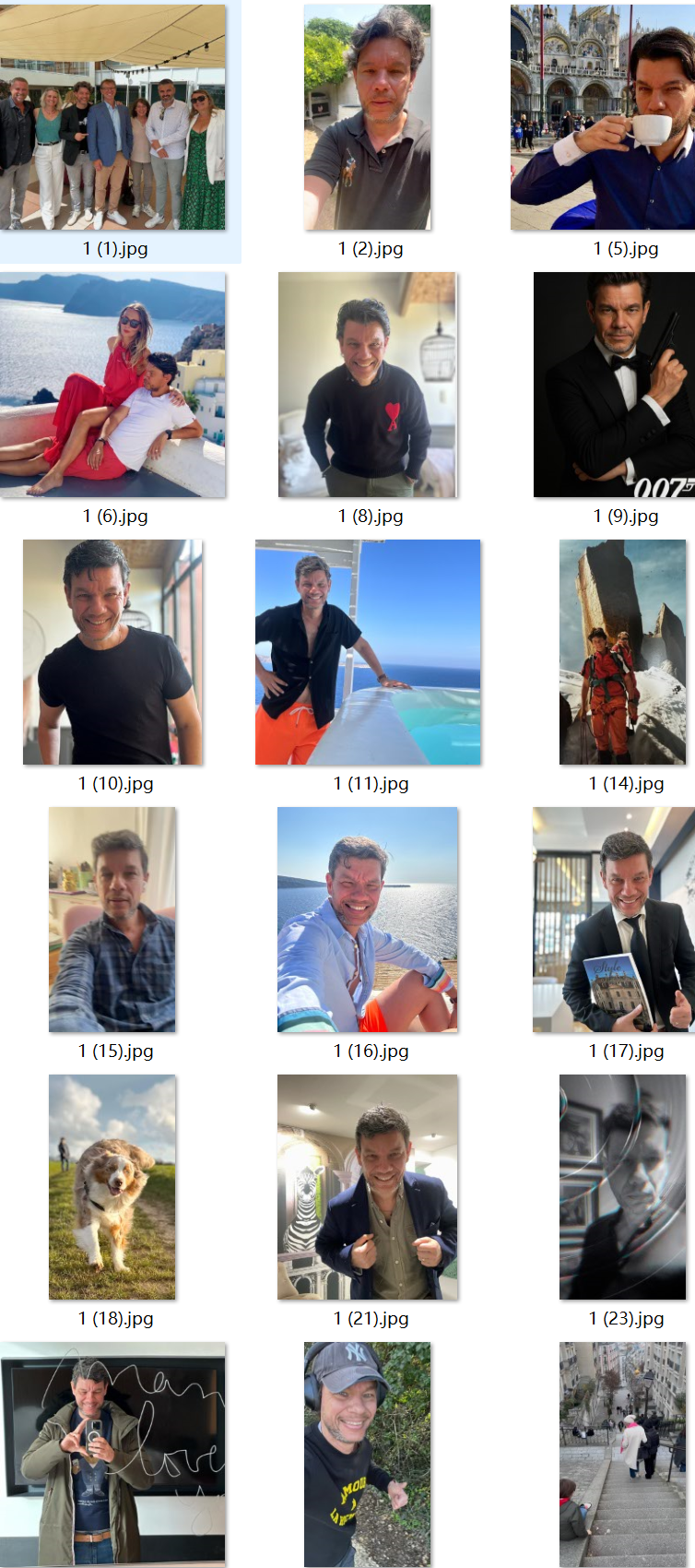Image resolution: width=695 pixels, height=1568 pixels.
Task: Choose the file 1 (23).jpg
Action: [x=622, y=1187]
